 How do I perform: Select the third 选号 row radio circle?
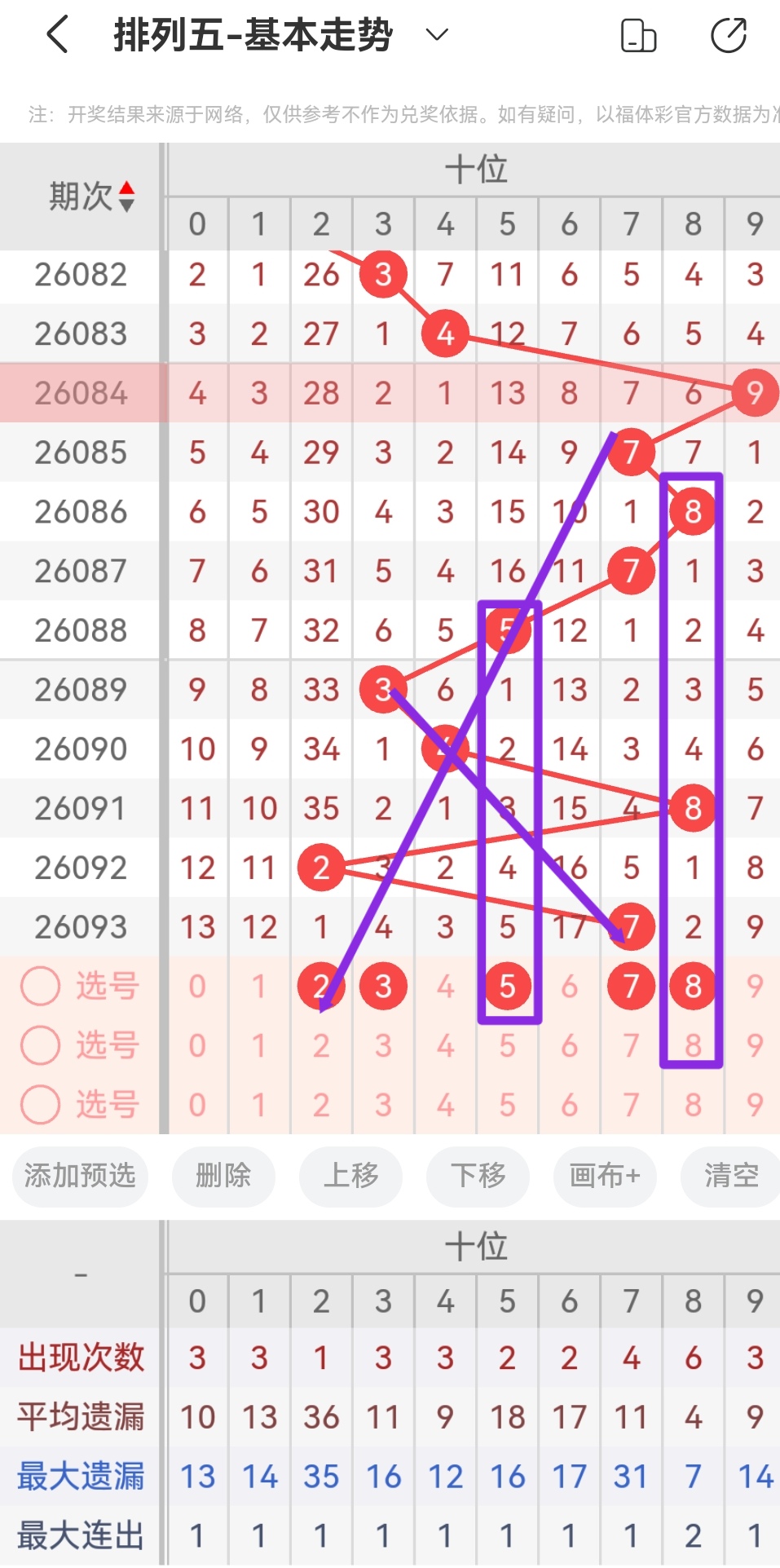[40, 1105]
